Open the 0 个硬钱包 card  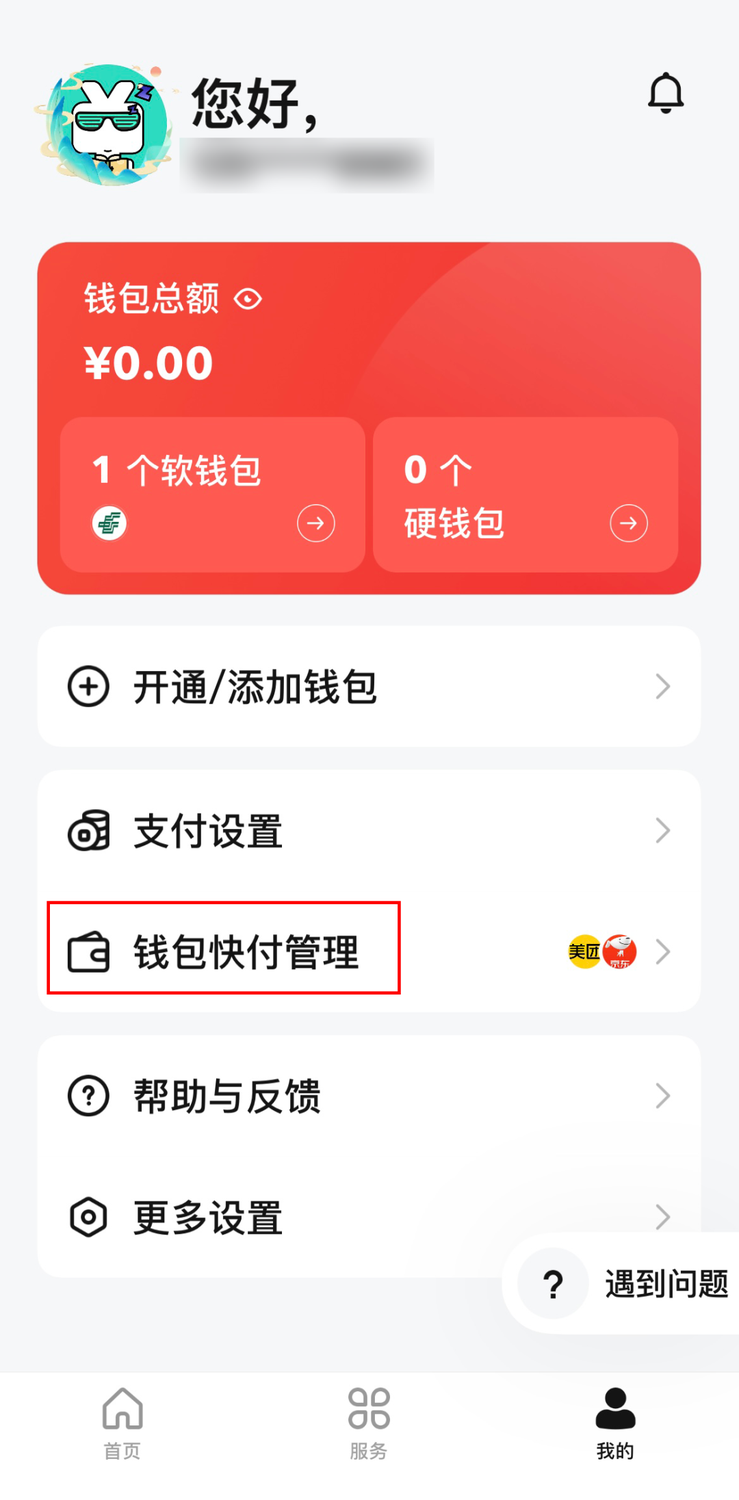tap(525, 494)
